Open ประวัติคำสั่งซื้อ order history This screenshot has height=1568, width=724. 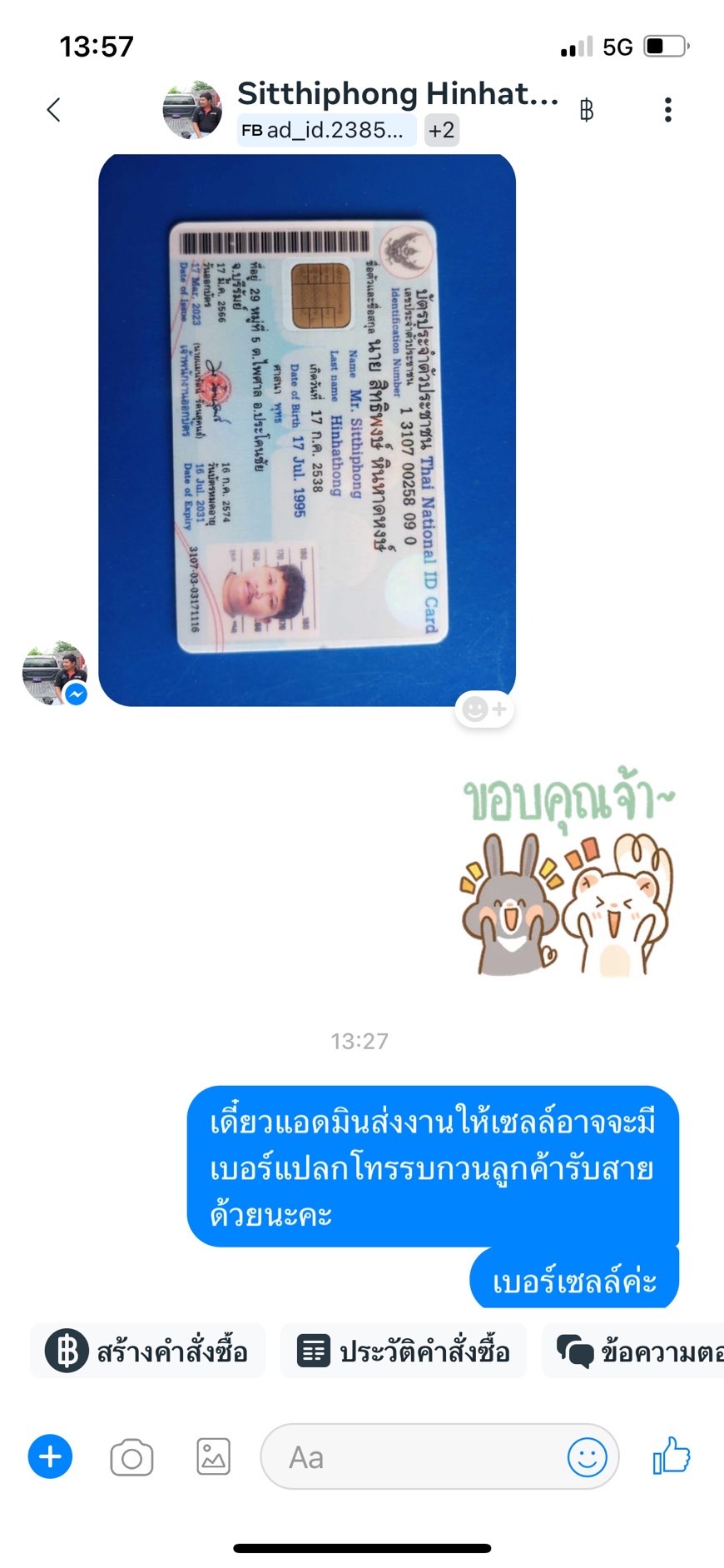404,1350
